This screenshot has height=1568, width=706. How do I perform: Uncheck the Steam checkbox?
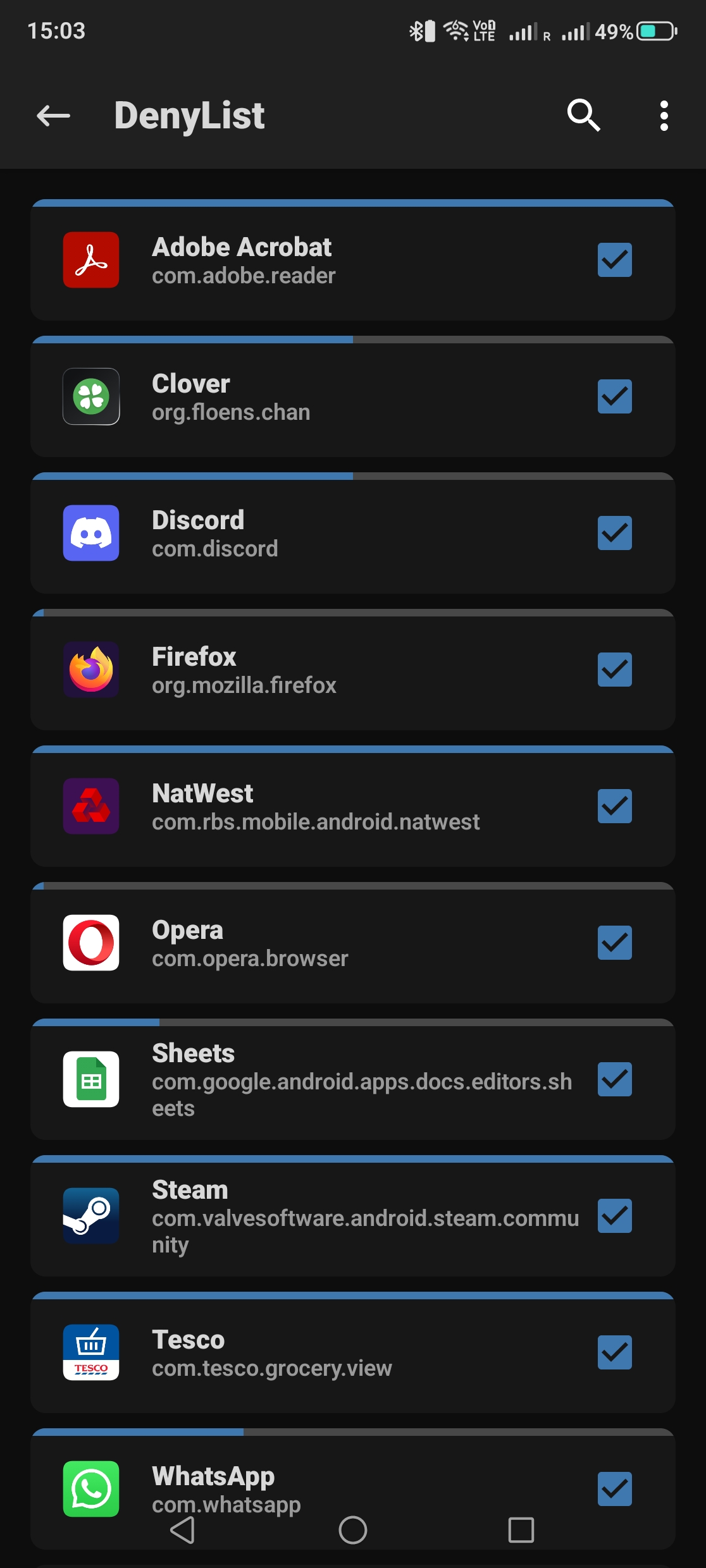(x=614, y=1216)
